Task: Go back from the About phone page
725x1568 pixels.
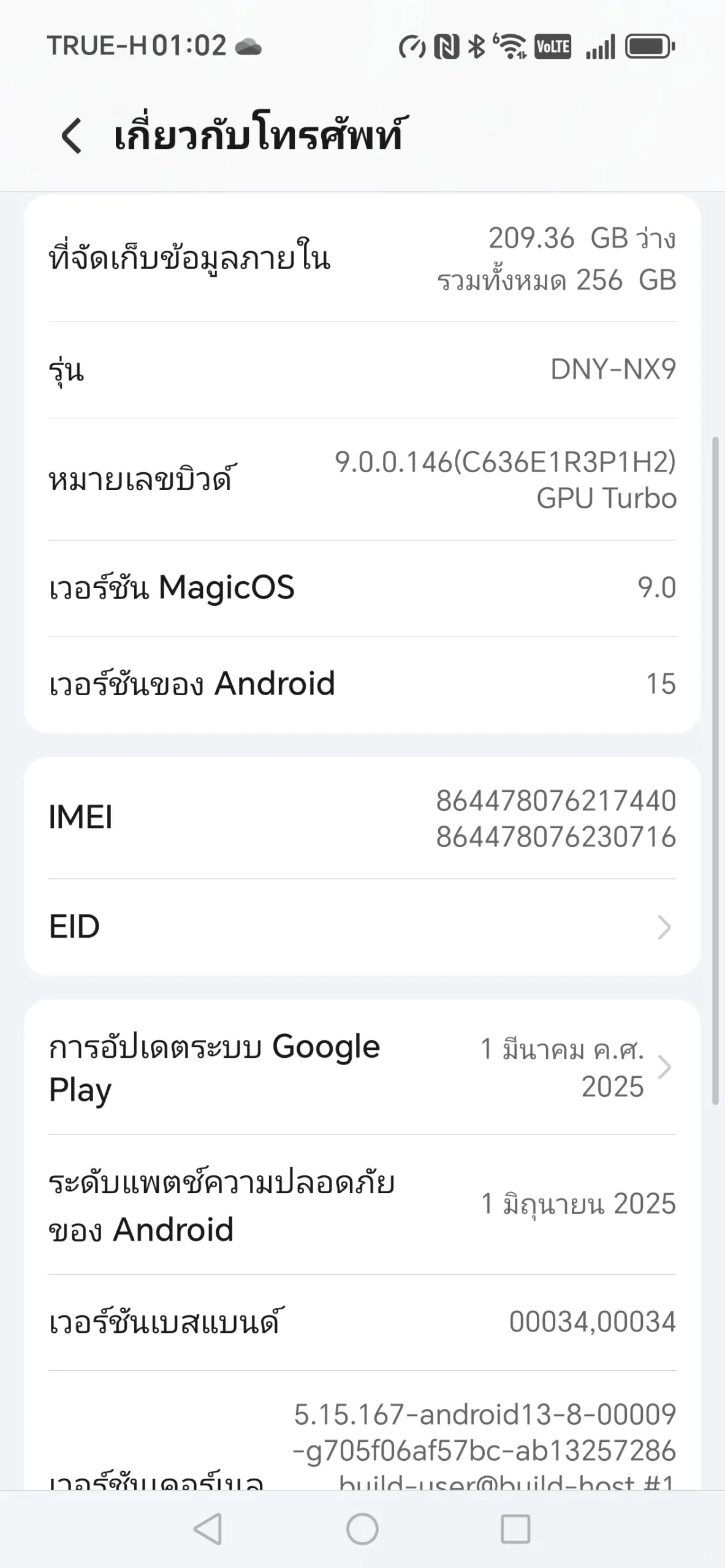Action: [x=72, y=135]
